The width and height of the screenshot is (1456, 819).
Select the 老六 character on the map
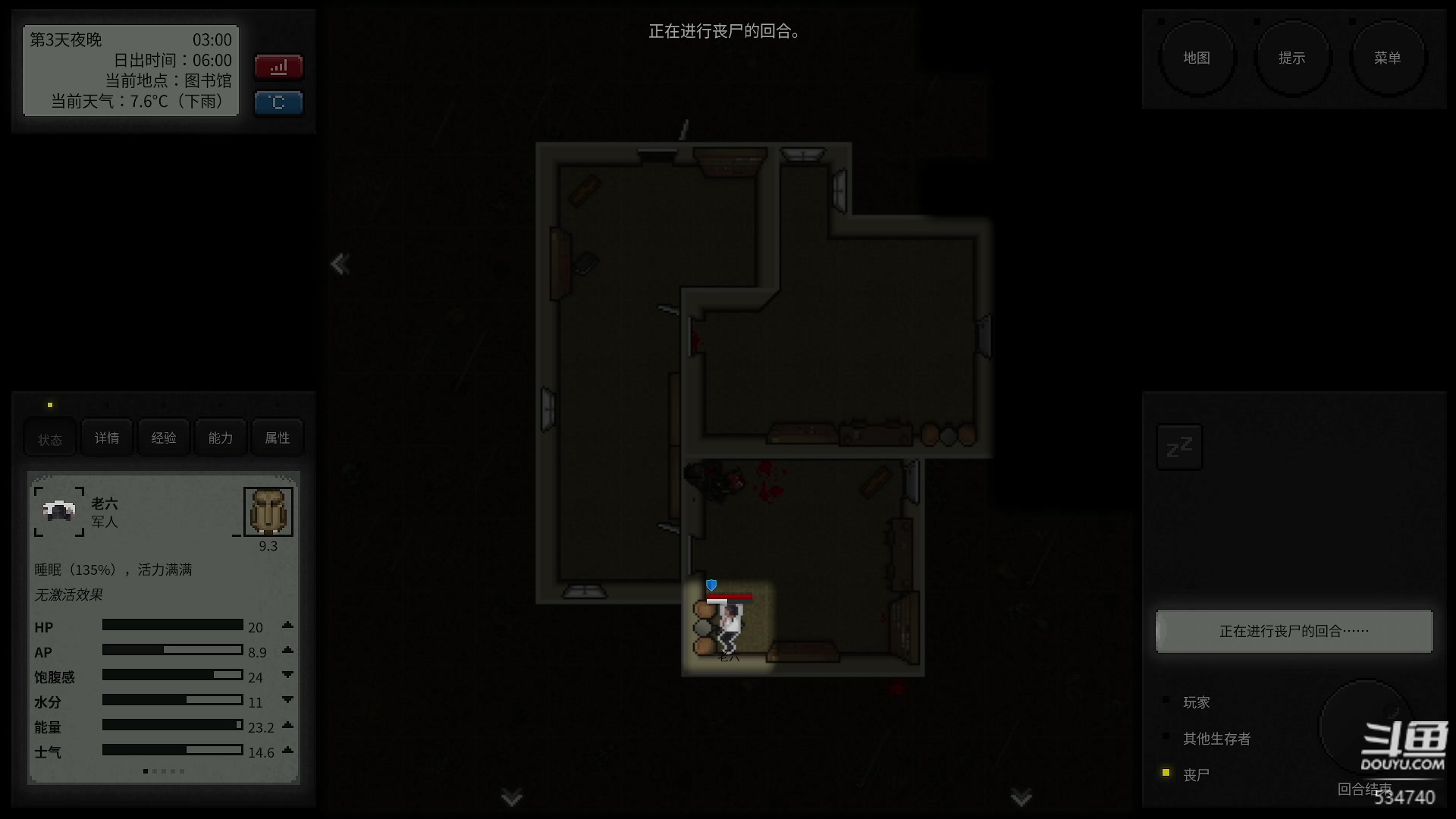tap(730, 628)
